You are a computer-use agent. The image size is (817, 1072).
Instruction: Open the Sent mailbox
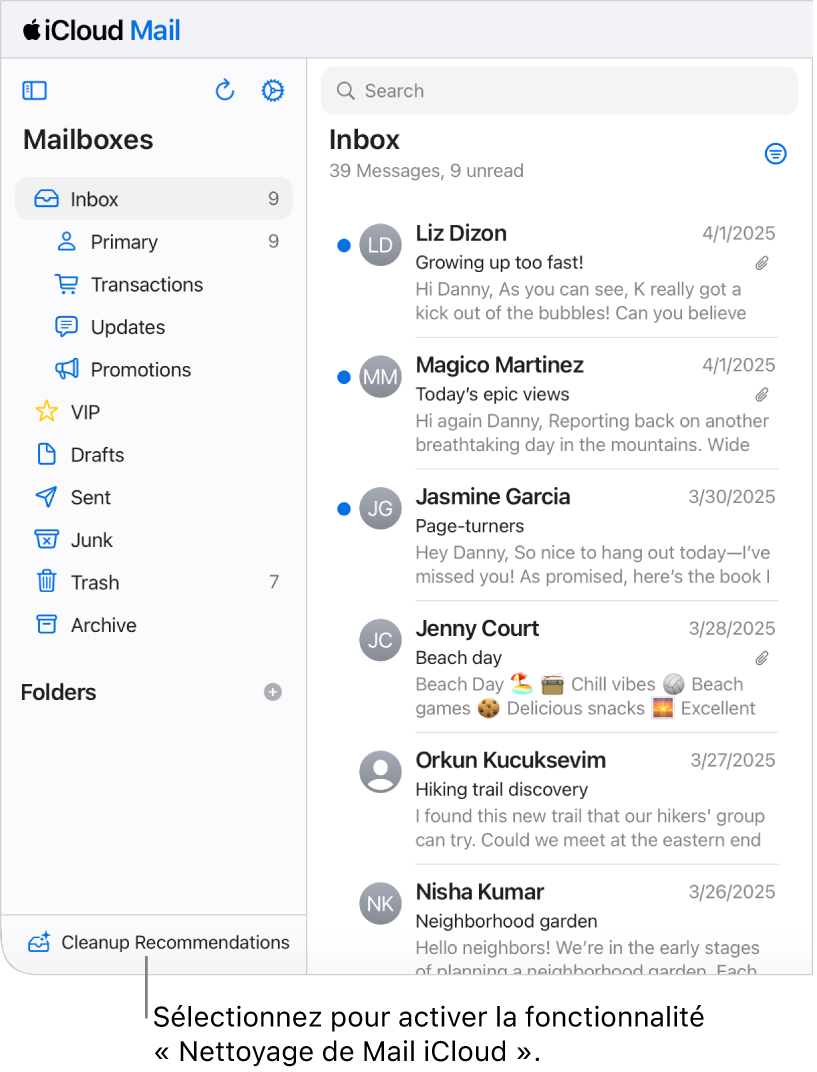90,497
